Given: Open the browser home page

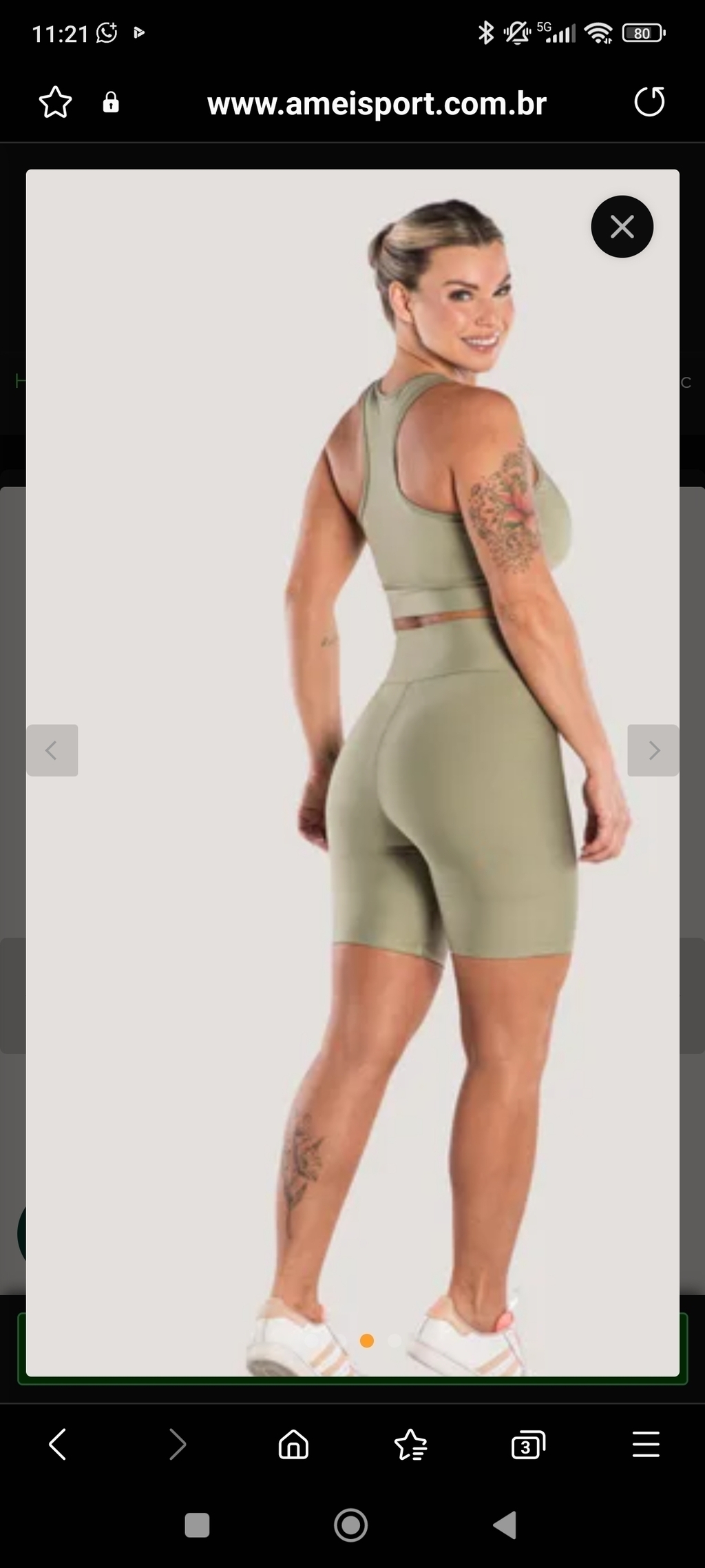Looking at the screenshot, I should coord(293,1444).
